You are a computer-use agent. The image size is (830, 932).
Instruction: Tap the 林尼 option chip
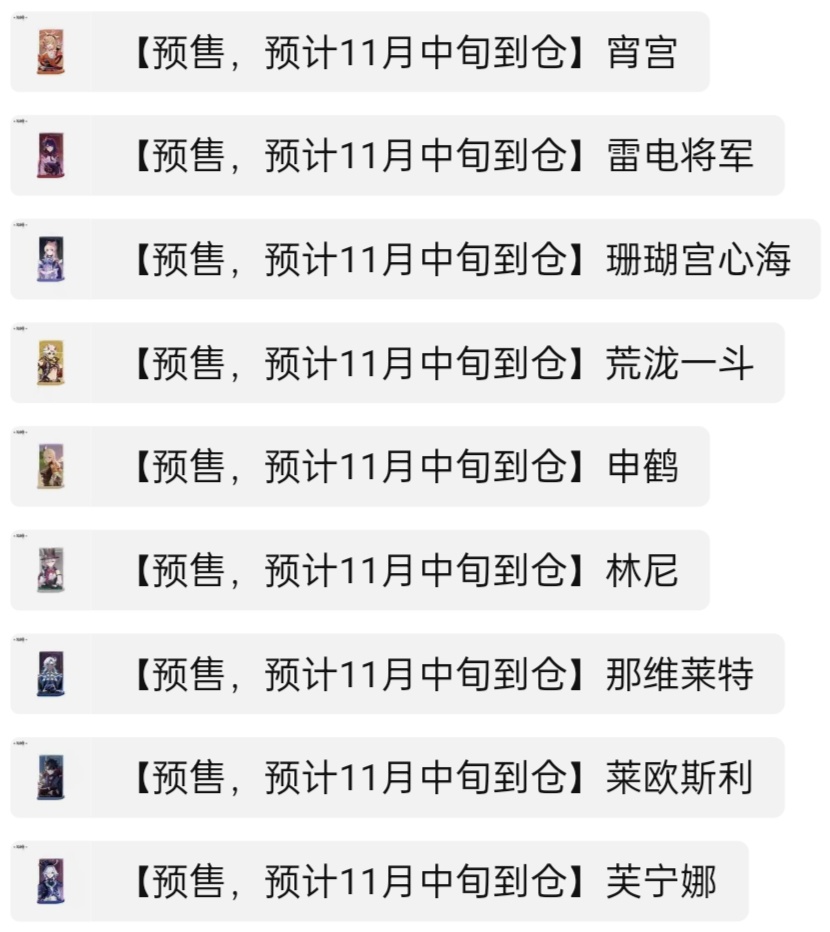pos(360,570)
